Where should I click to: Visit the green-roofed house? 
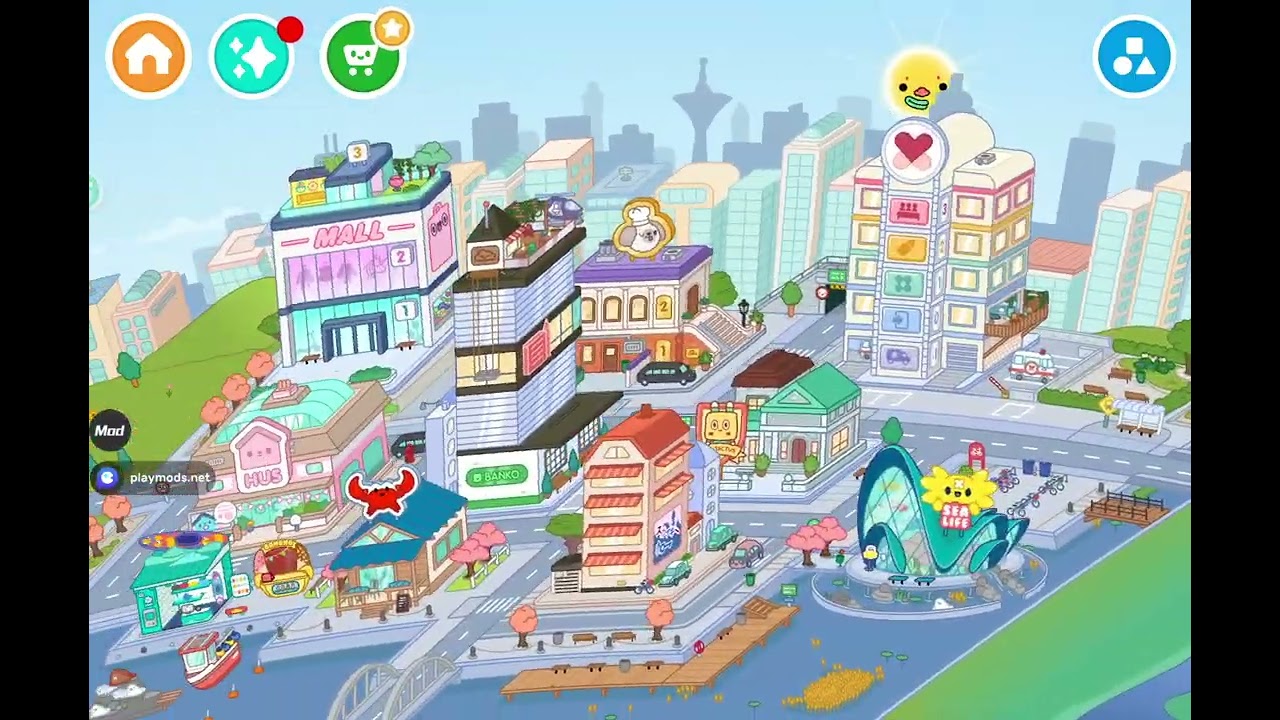[x=810, y=420]
